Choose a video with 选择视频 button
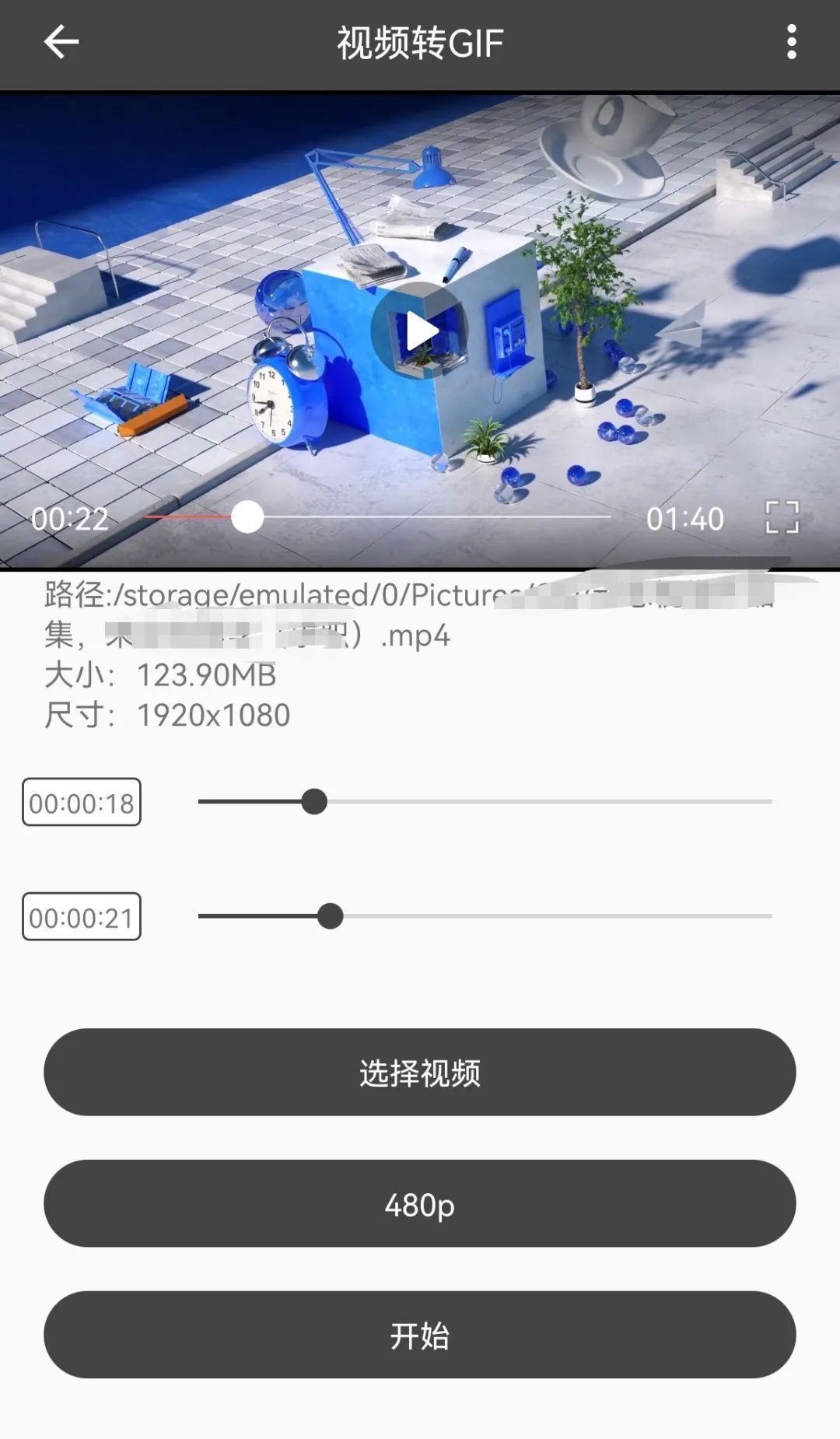Viewport: 840px width, 1439px height. 420,1073
